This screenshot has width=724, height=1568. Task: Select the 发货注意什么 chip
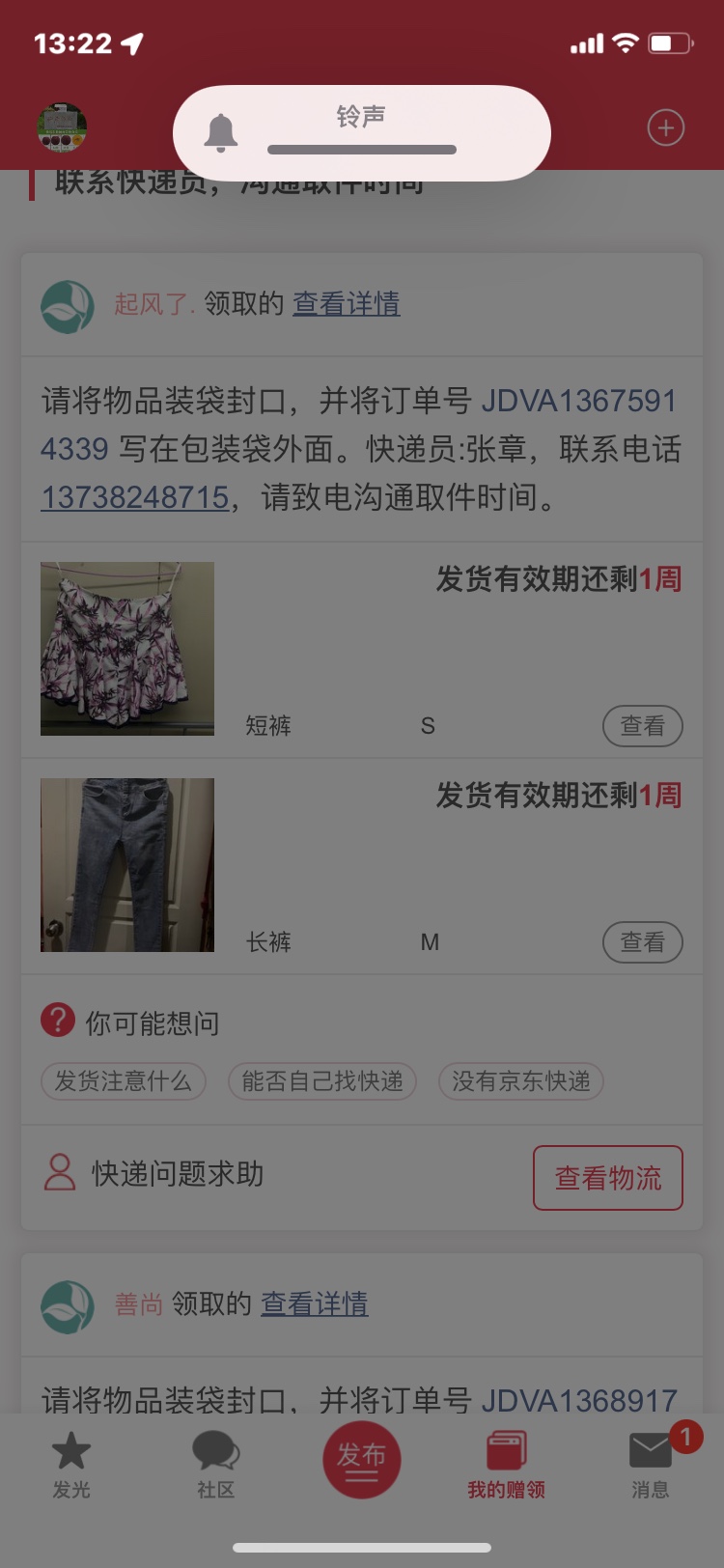(x=123, y=1081)
